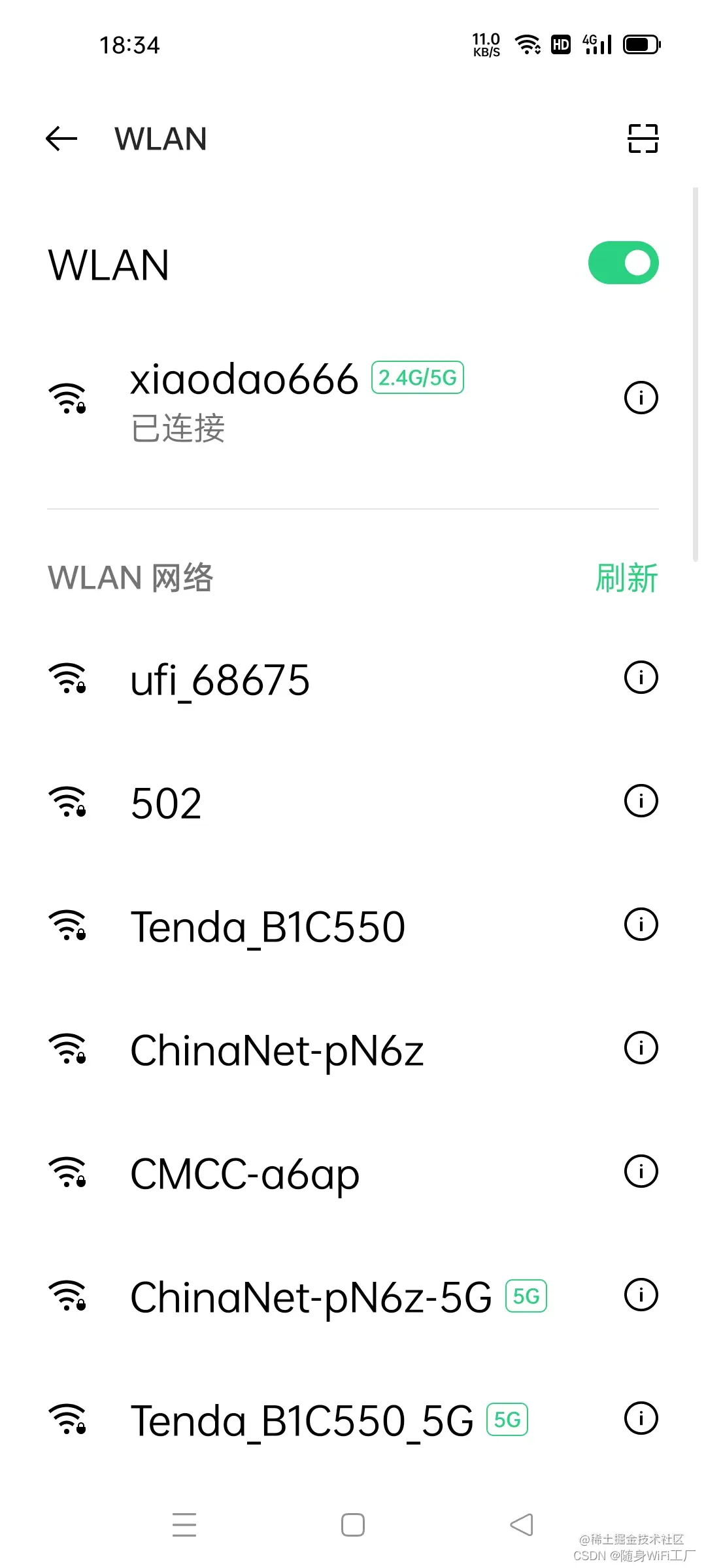The height and width of the screenshot is (1568, 706).
Task: Open info details for ChinaNet-pN6z
Action: click(x=641, y=1049)
